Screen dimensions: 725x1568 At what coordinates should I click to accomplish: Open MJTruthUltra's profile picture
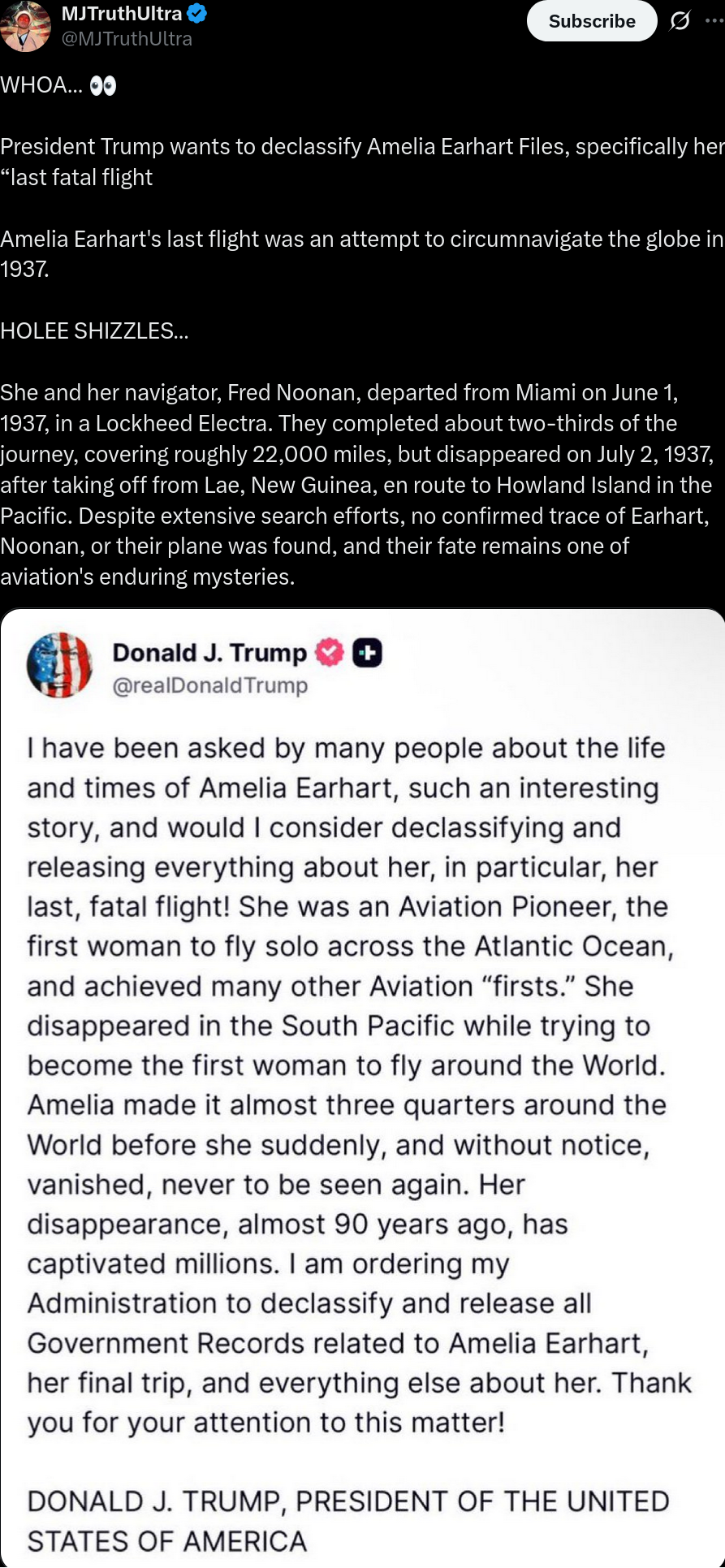point(25,26)
